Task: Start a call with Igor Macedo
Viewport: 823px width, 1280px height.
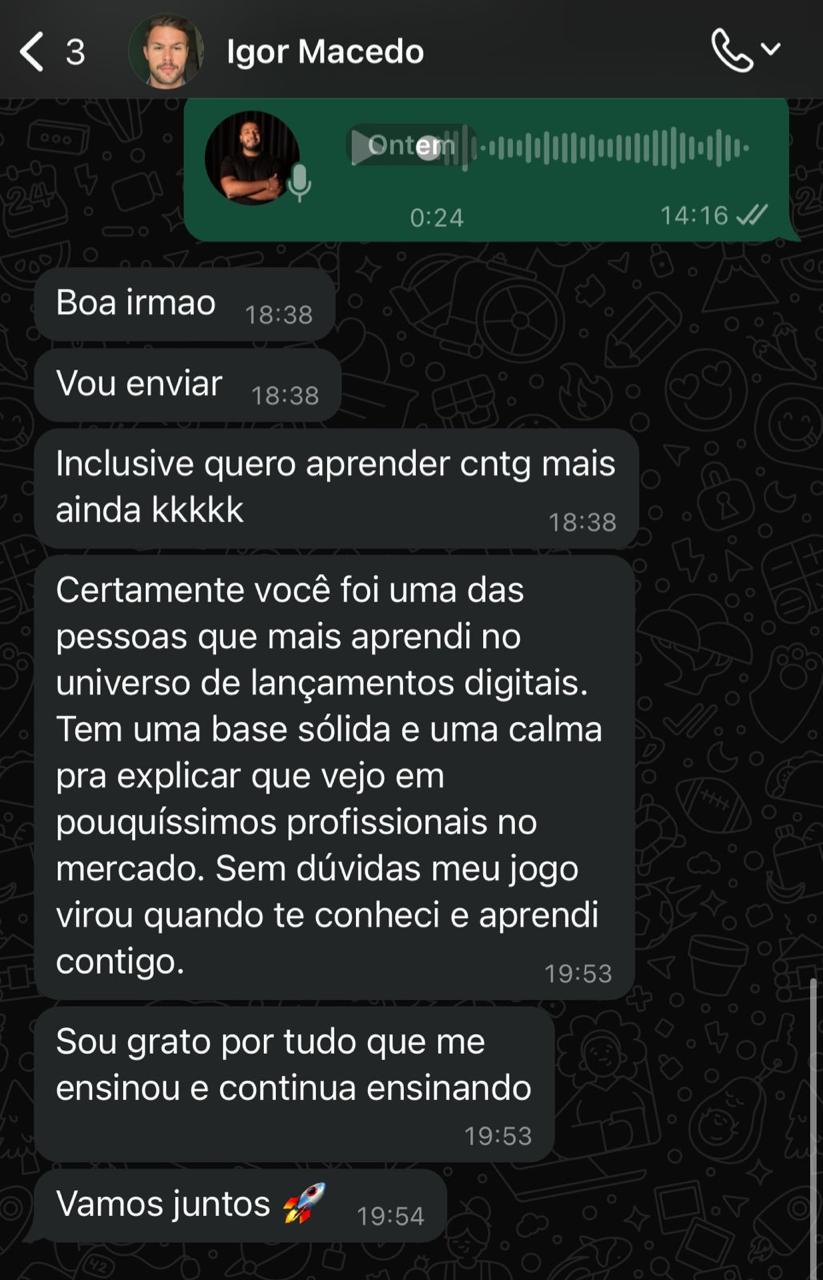Action: tap(732, 51)
